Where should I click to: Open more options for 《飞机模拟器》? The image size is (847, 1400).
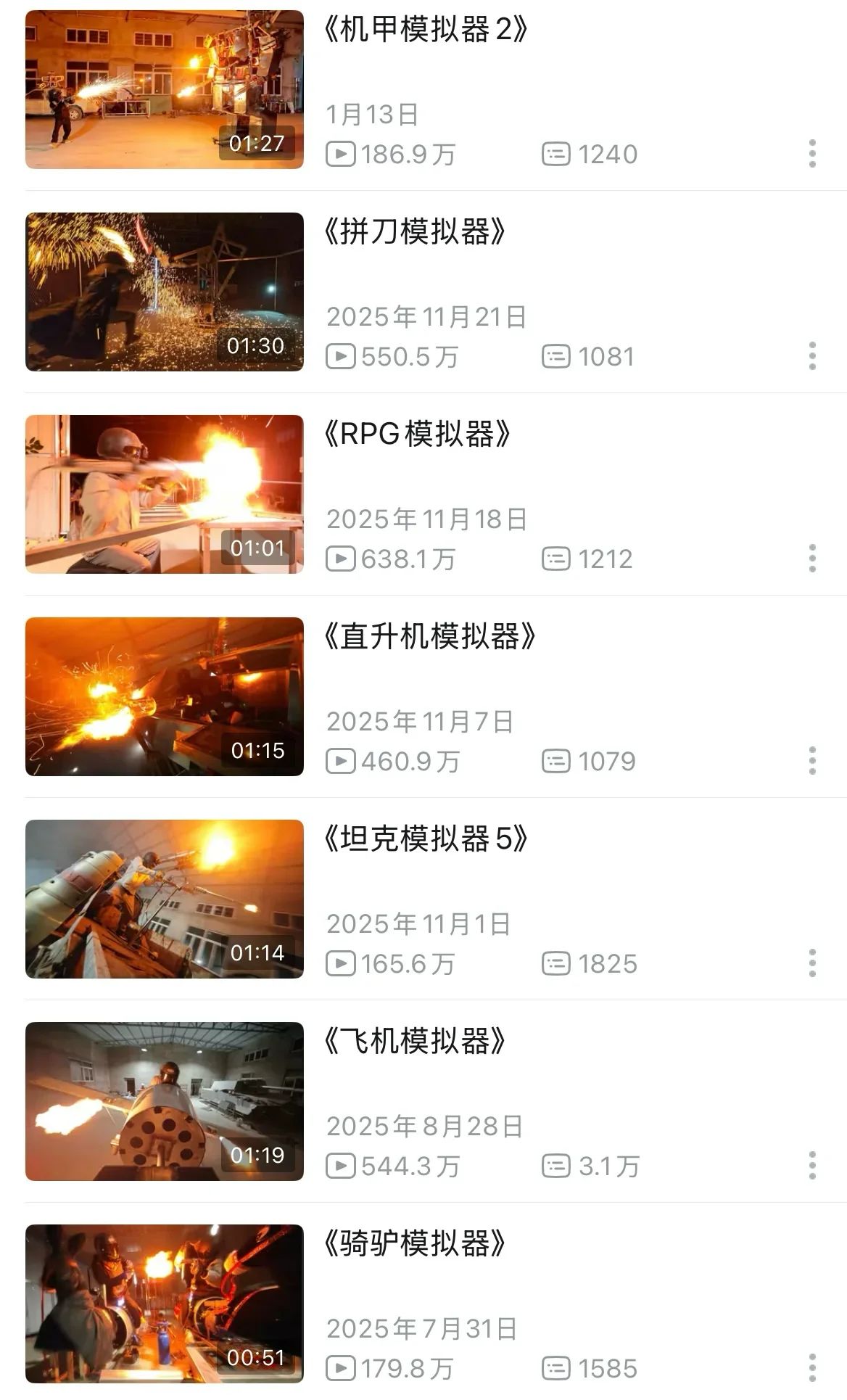(x=812, y=1166)
